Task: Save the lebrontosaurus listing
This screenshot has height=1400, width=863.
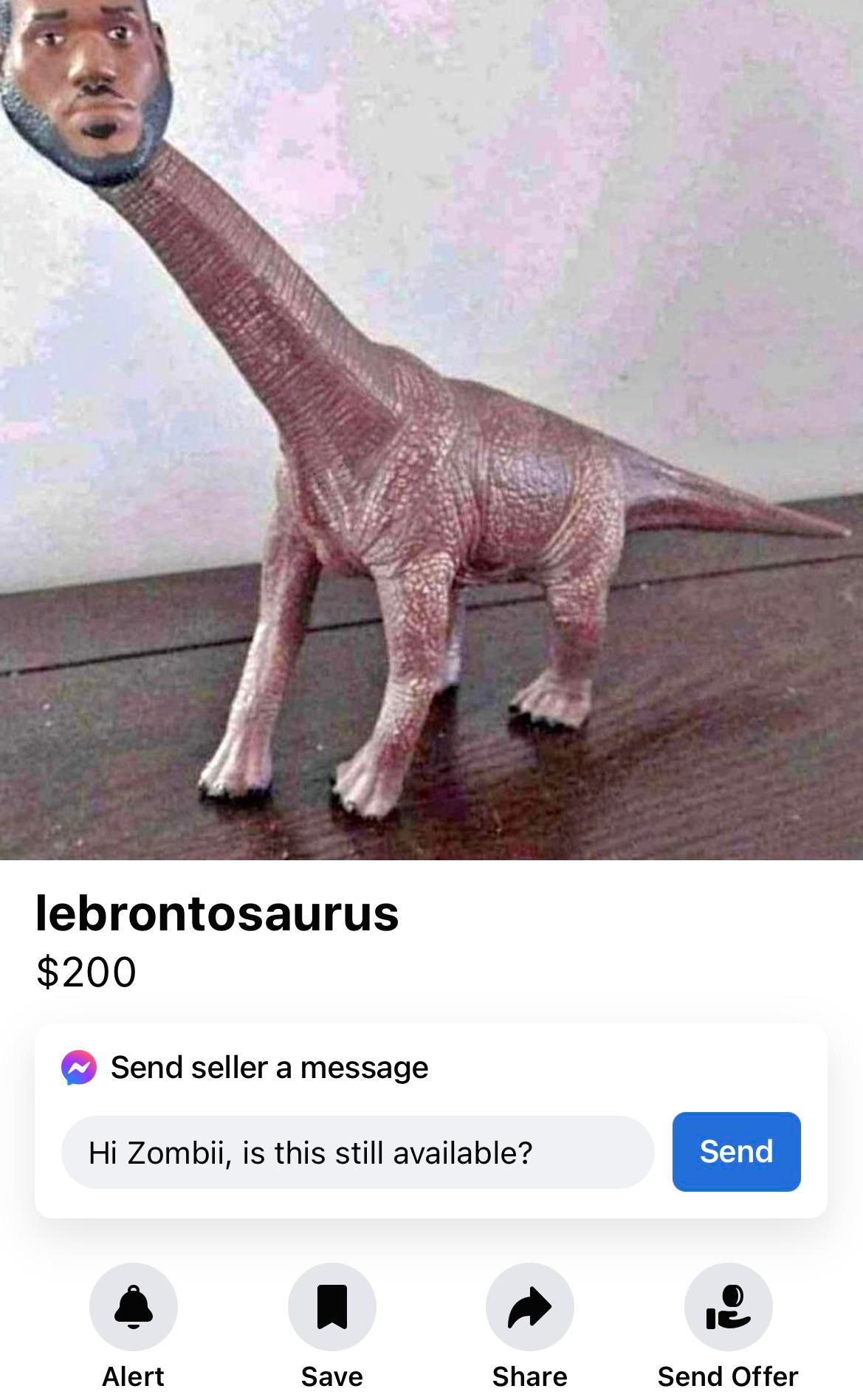Action: (x=331, y=1306)
